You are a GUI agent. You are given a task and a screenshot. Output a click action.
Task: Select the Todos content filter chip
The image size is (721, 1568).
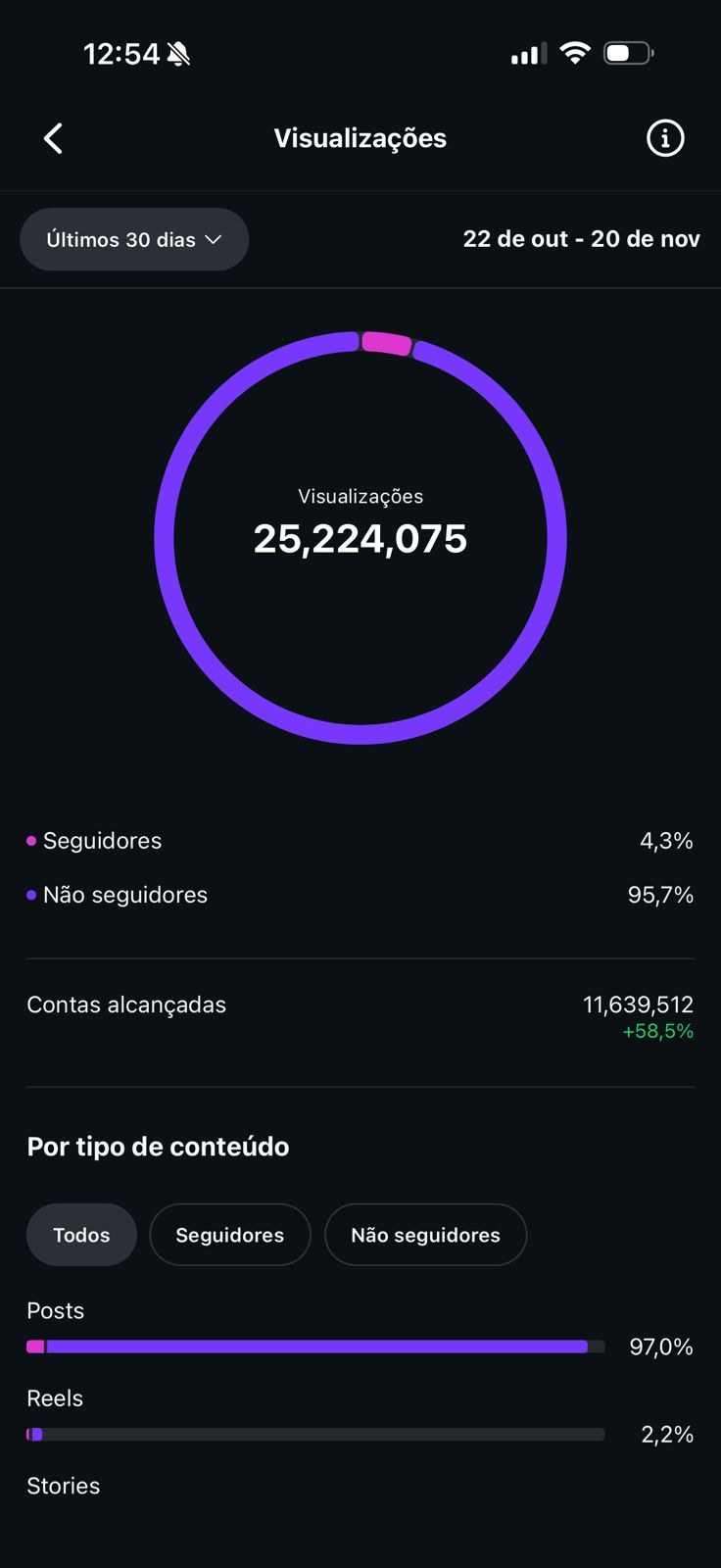click(x=81, y=1235)
